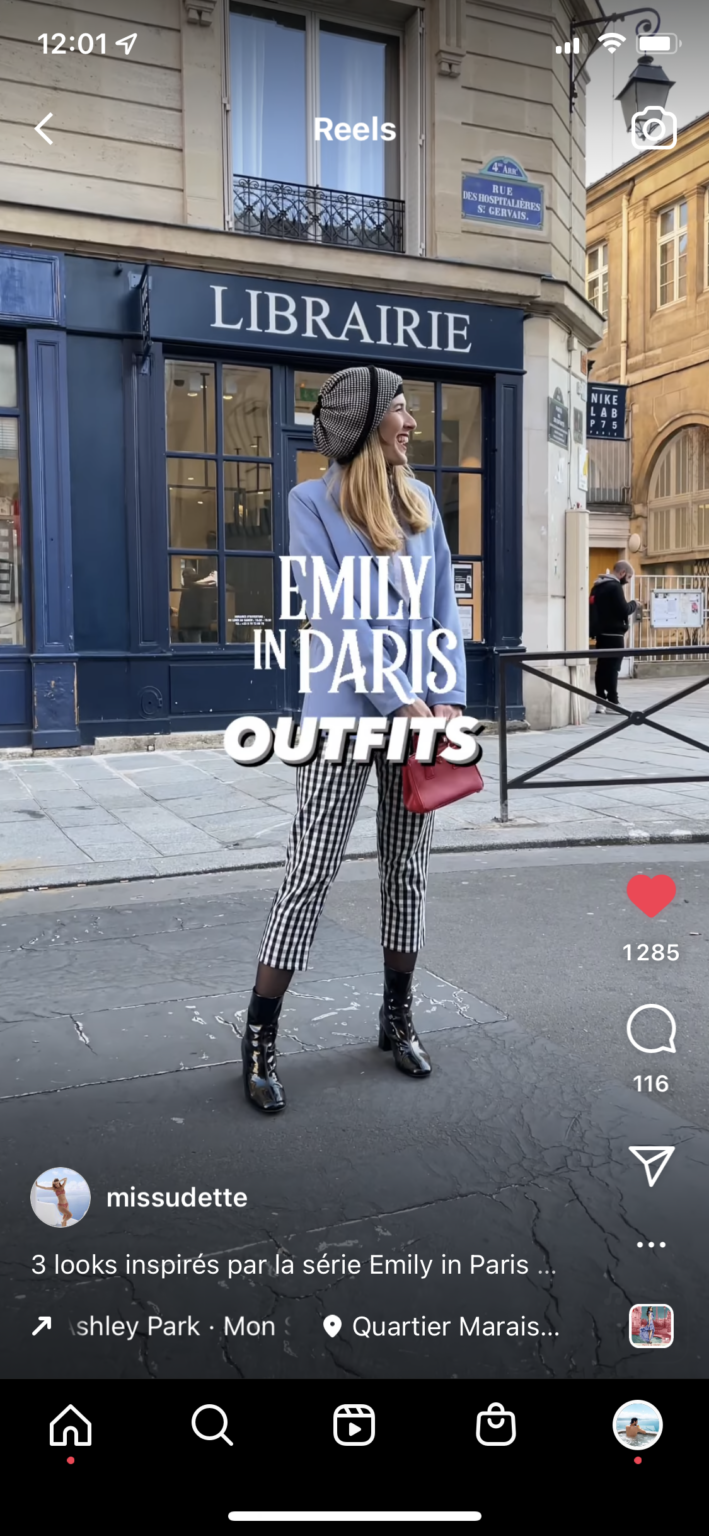Open the three-dot more options menu
Image resolution: width=709 pixels, height=1536 pixels.
pyautogui.click(x=651, y=1245)
